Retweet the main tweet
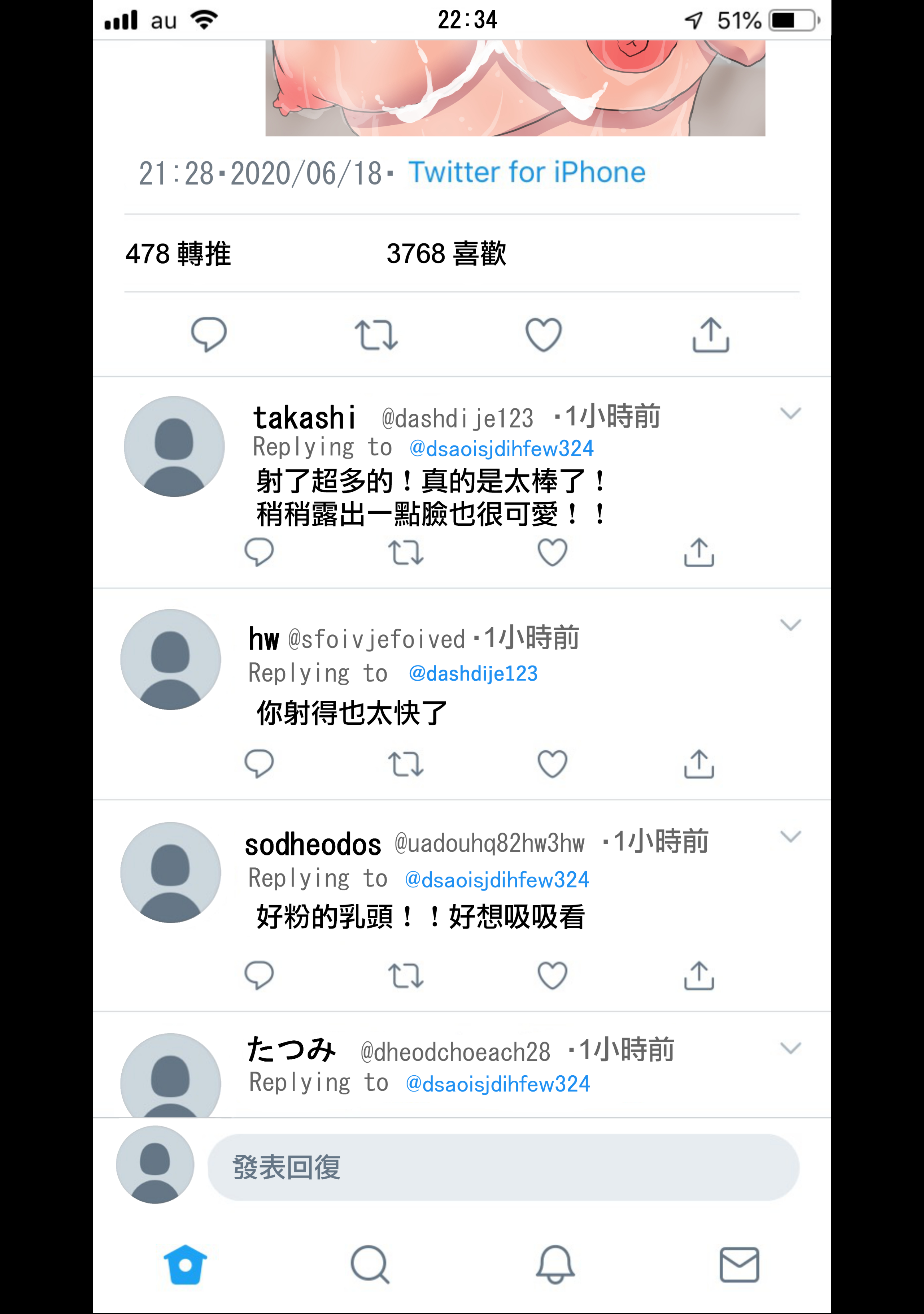The image size is (924, 1314). [375, 335]
